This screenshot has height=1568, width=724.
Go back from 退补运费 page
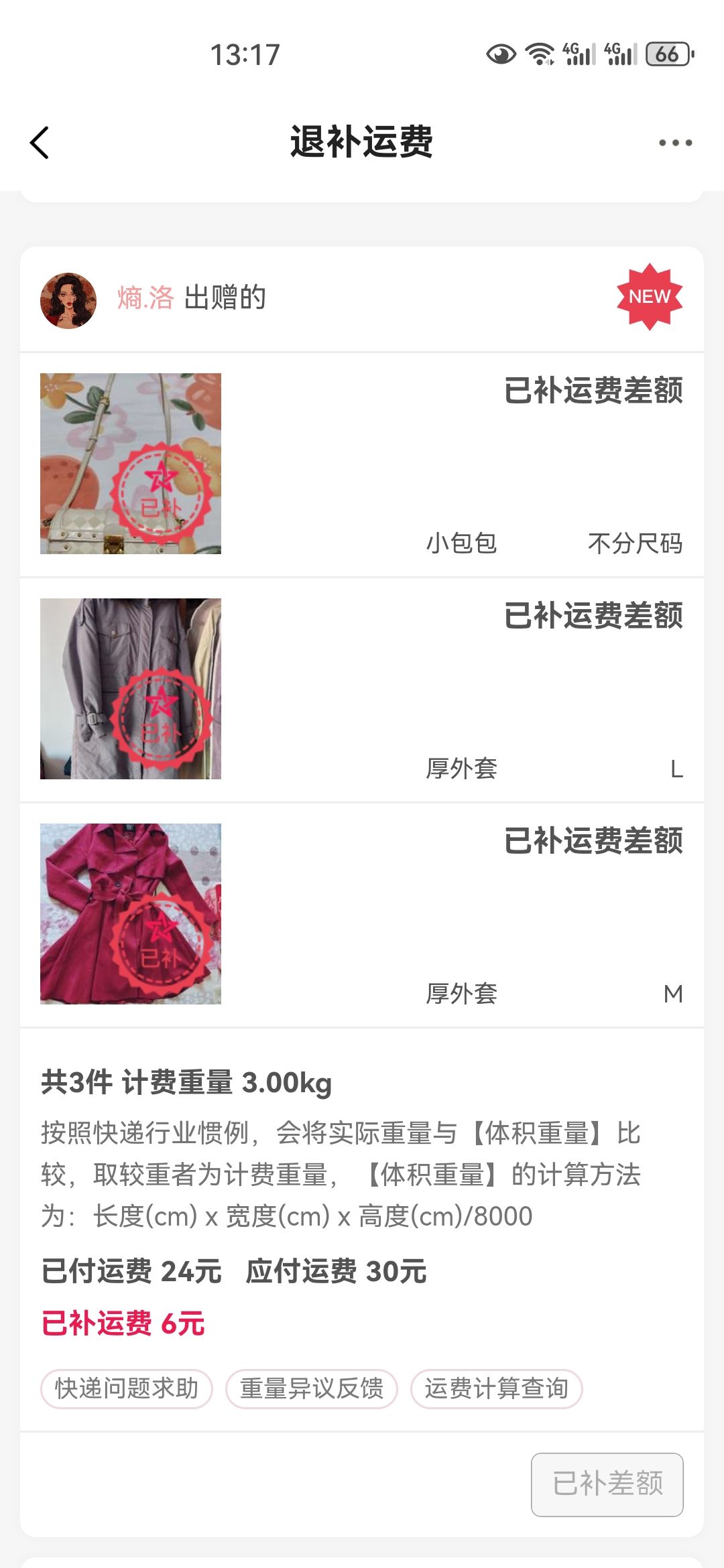click(40, 143)
